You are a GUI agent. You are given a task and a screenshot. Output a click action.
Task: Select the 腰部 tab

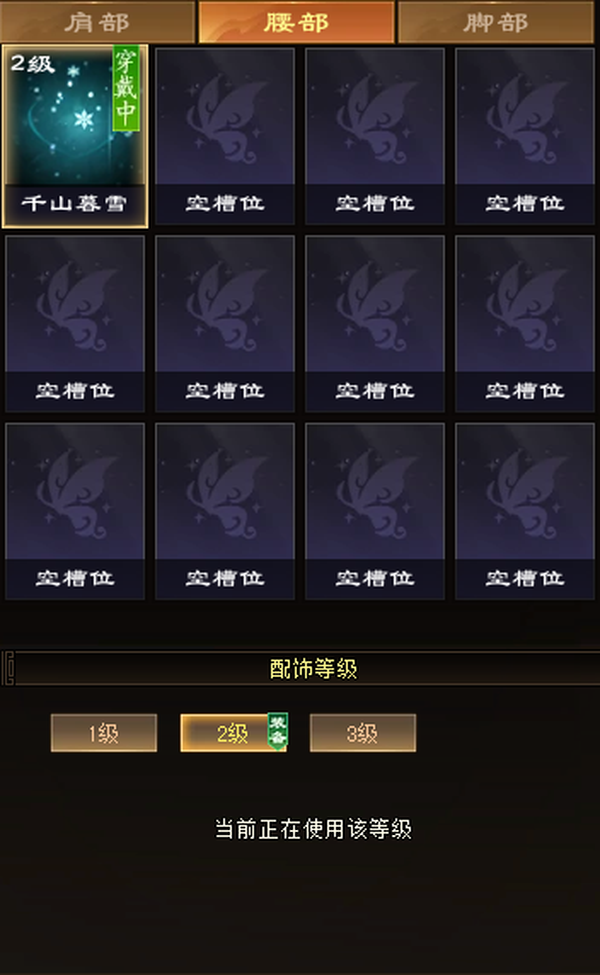click(x=296, y=22)
